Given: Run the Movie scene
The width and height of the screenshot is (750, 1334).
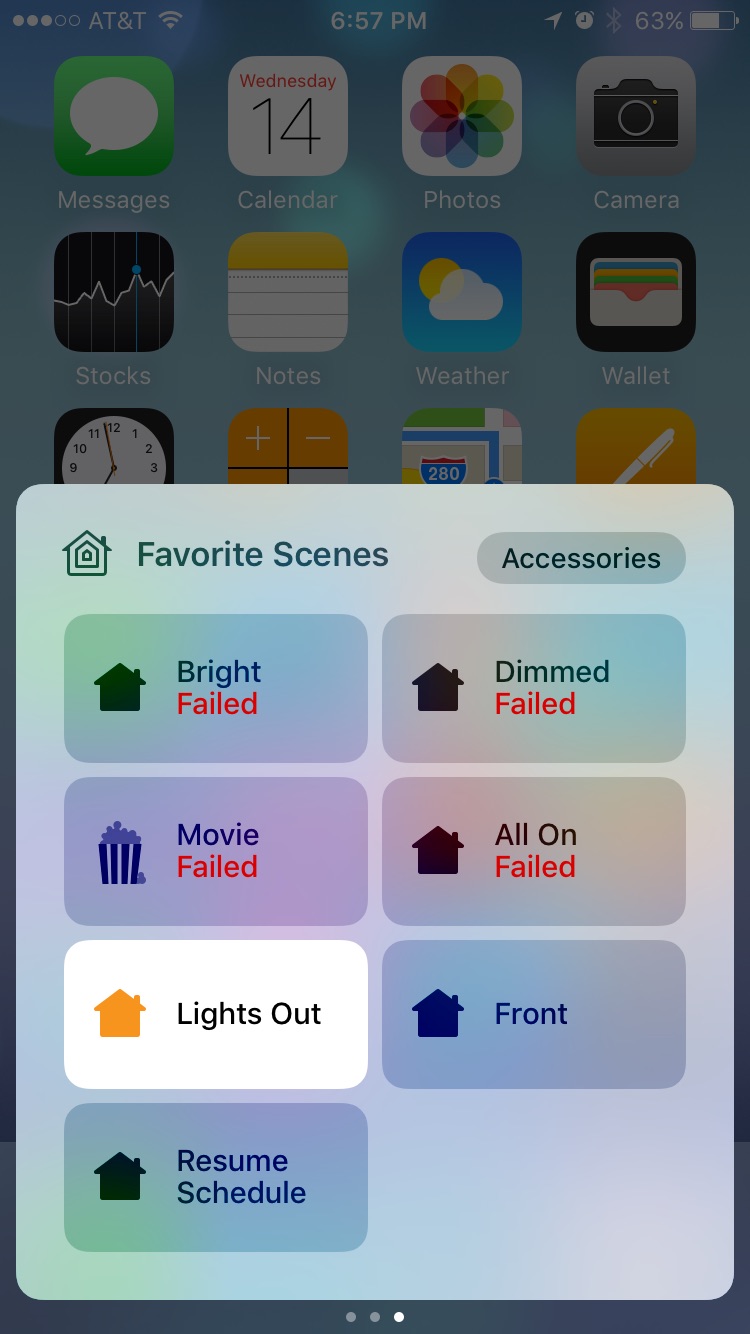Looking at the screenshot, I should pyautogui.click(x=216, y=851).
